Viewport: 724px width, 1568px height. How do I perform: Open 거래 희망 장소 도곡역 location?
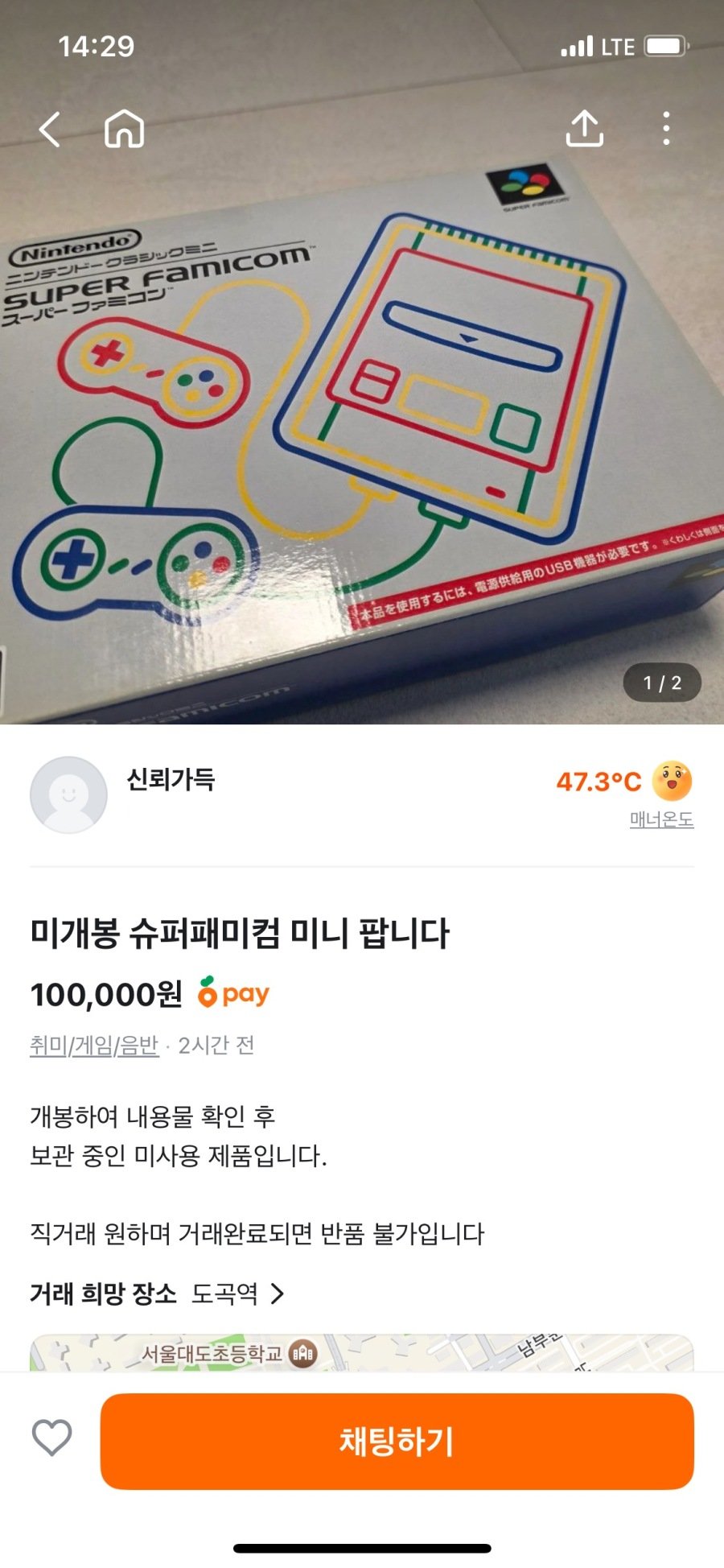pyautogui.click(x=238, y=1294)
